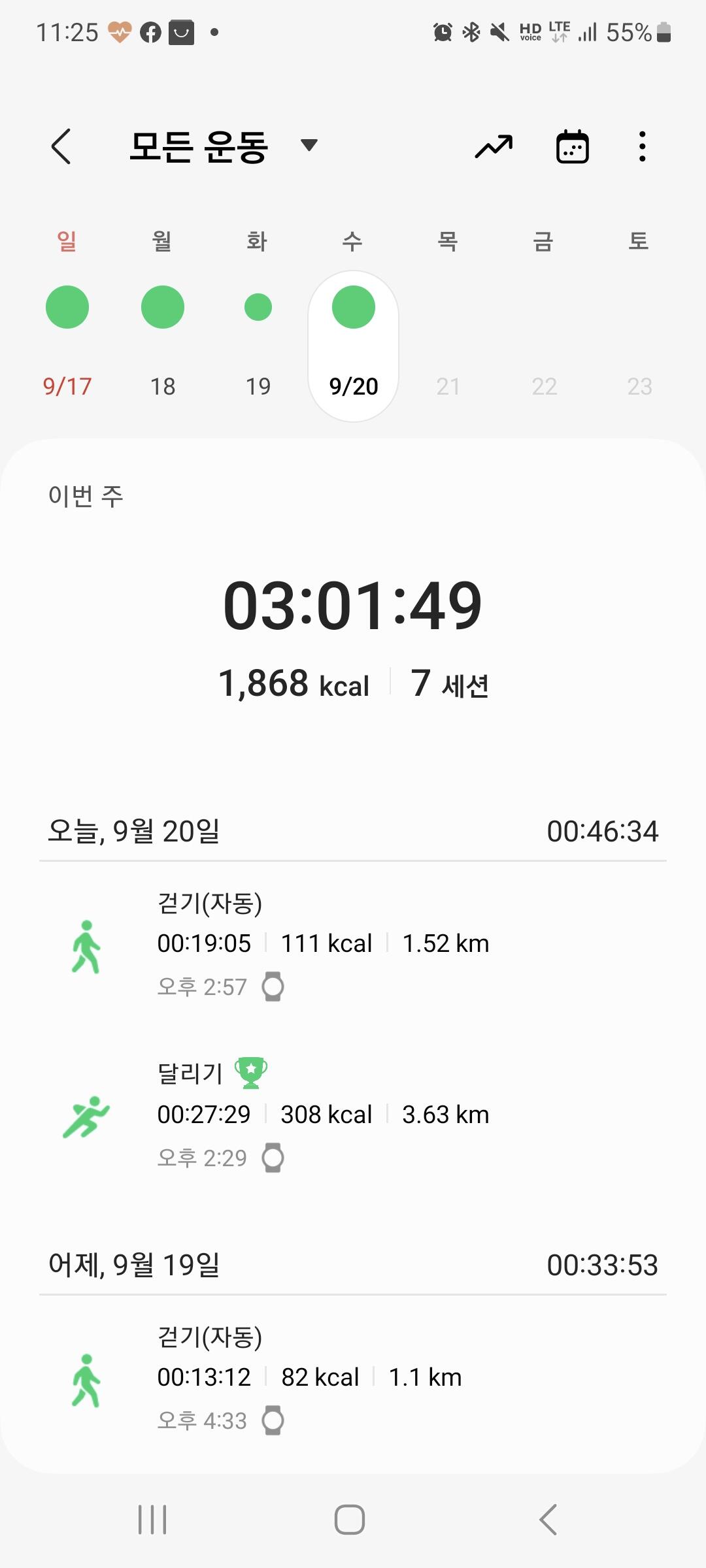Open recent apps from navigation bar
Screen dimensions: 706x1568
click(152, 1519)
